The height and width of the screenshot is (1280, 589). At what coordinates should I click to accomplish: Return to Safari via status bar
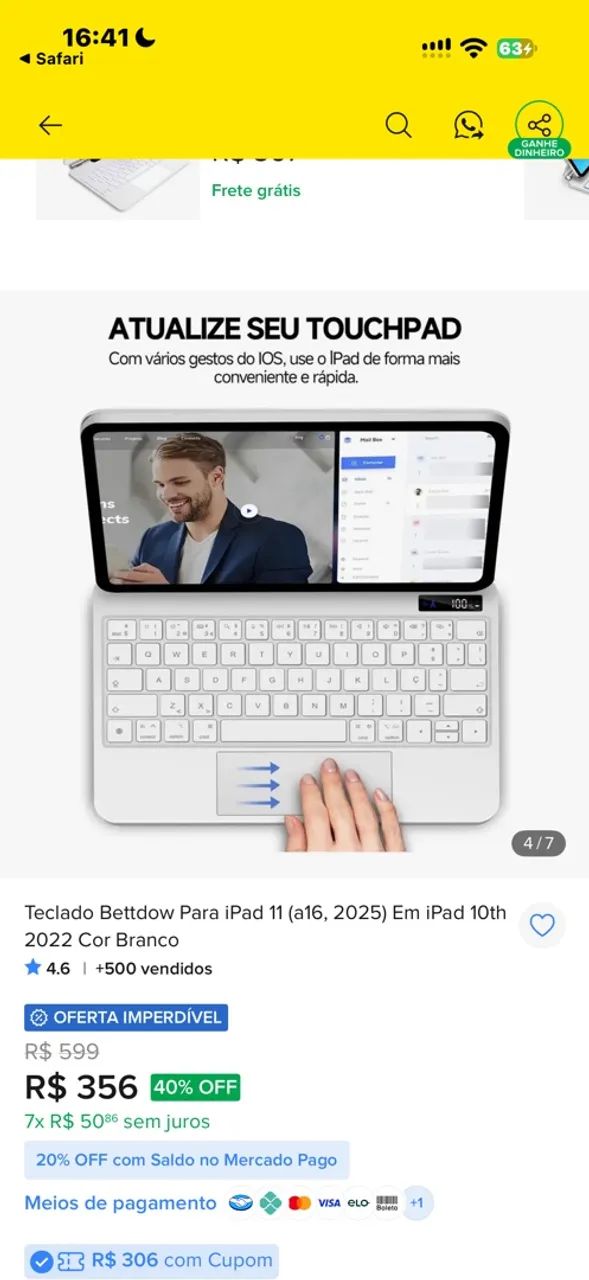click(x=52, y=59)
